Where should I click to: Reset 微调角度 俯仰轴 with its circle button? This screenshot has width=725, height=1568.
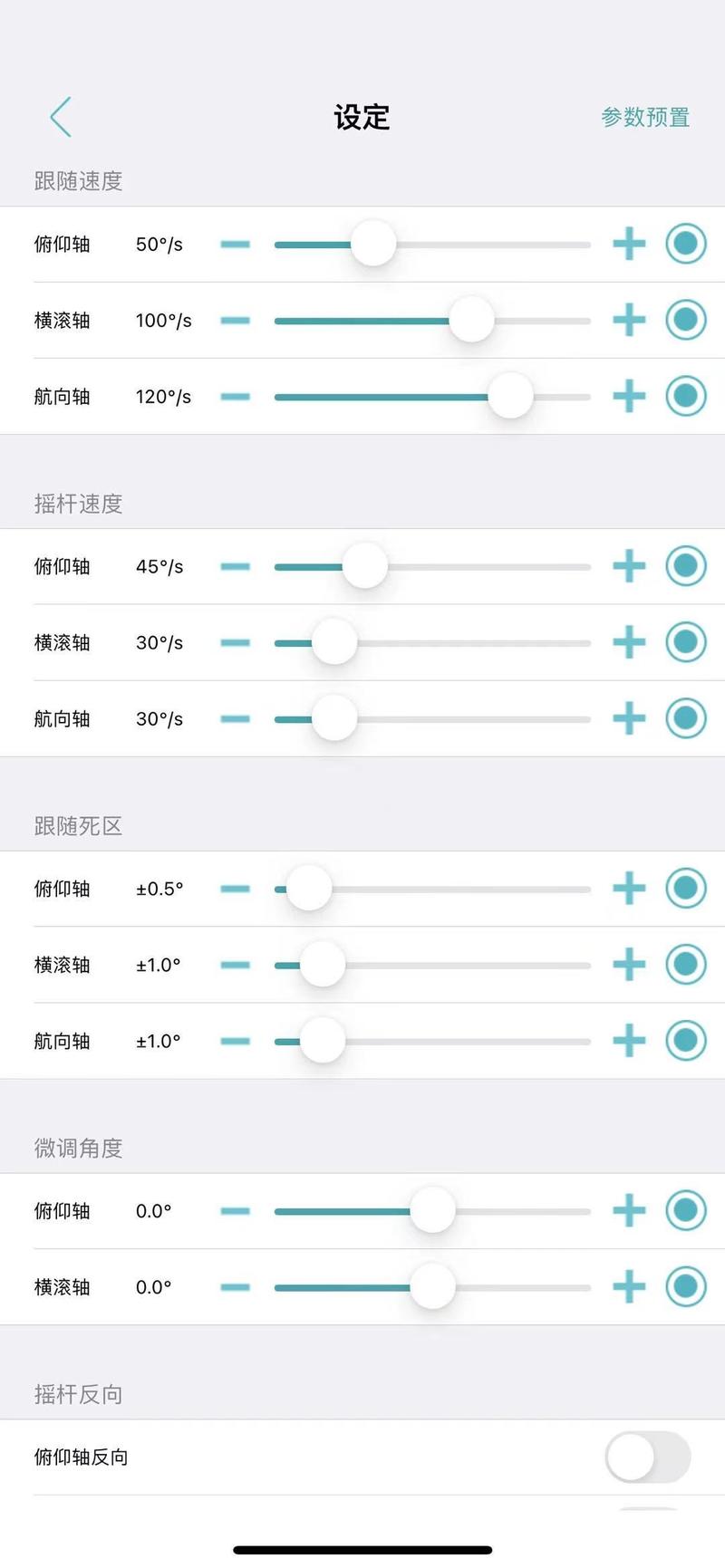tap(686, 1210)
